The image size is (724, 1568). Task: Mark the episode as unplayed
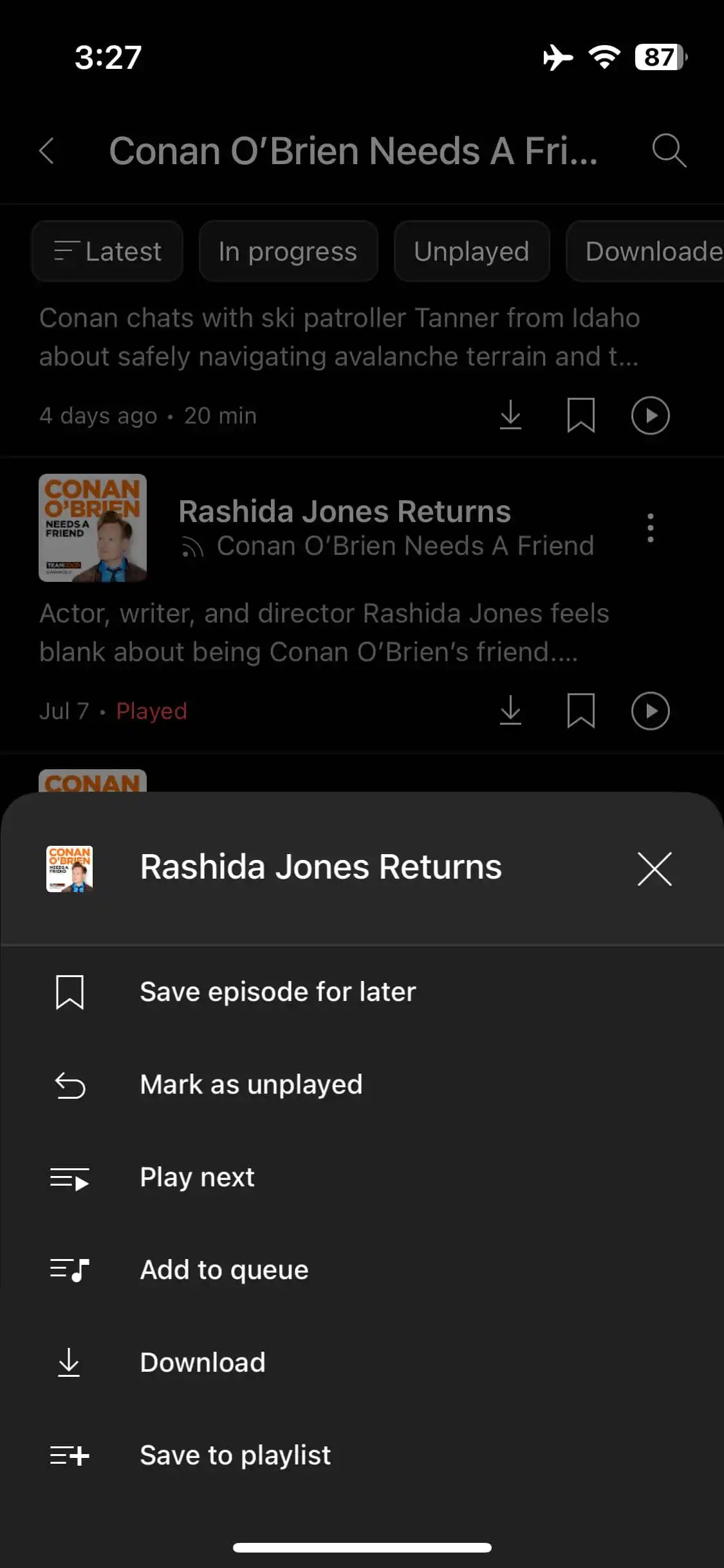pyautogui.click(x=251, y=1085)
